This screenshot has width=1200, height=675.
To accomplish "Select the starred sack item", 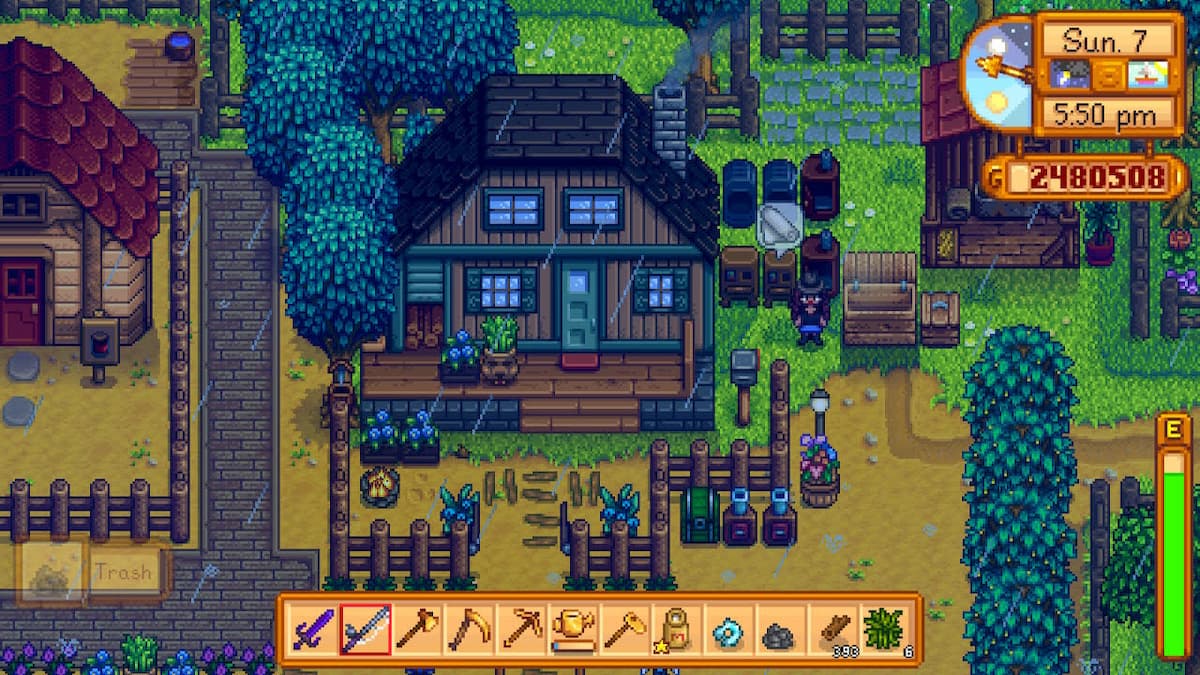I will (677, 629).
